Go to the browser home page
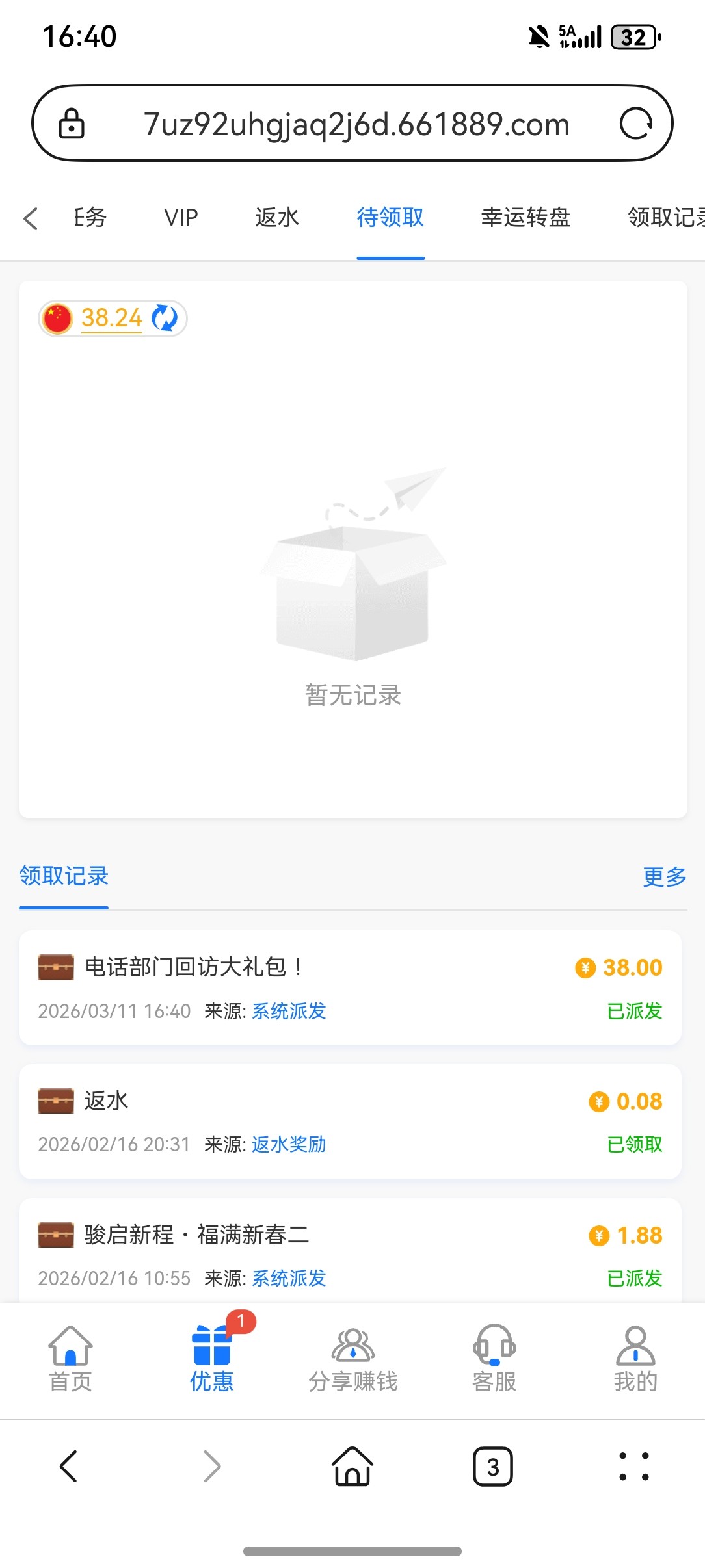The width and height of the screenshot is (705, 1568). [x=352, y=1467]
